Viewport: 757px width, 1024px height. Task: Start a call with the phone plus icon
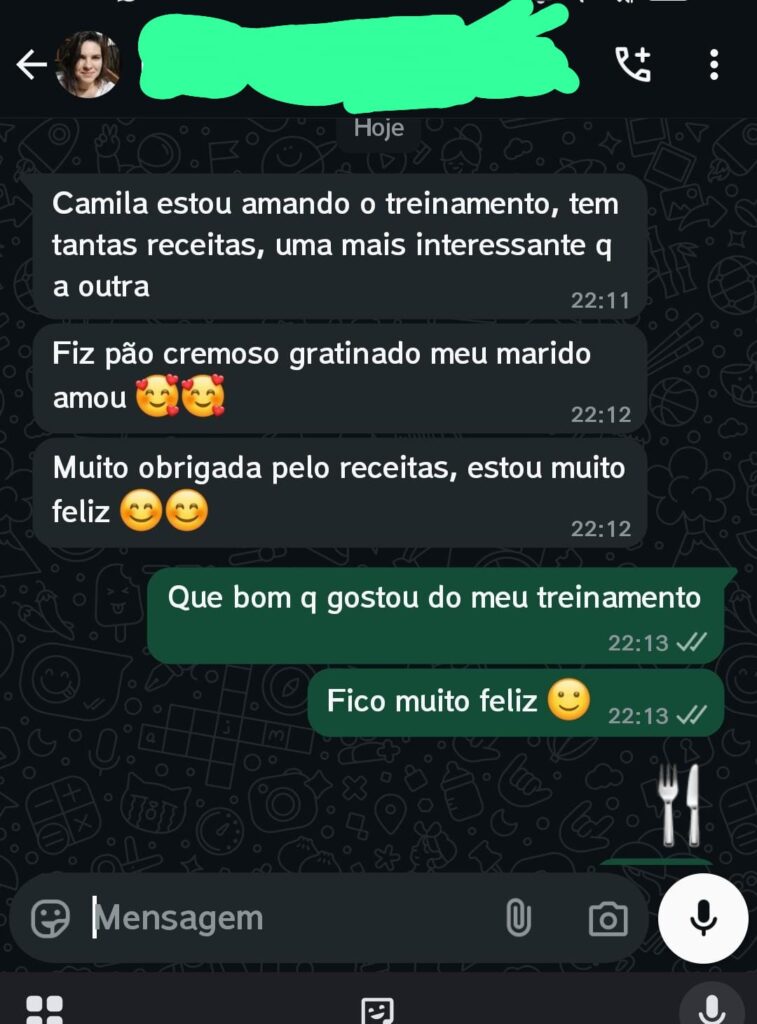pyautogui.click(x=632, y=65)
